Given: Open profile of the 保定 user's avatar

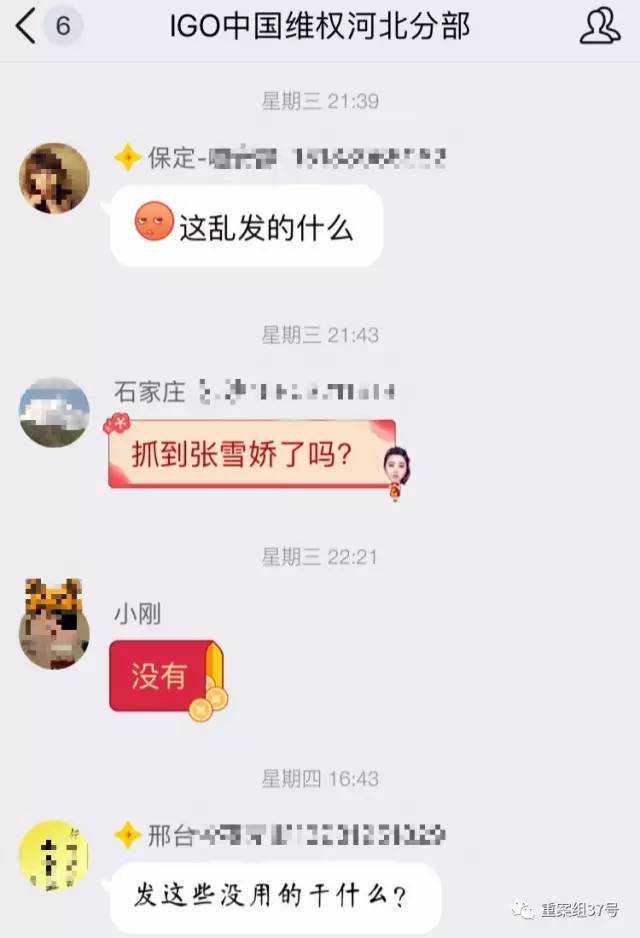Looking at the screenshot, I should 54,178.
